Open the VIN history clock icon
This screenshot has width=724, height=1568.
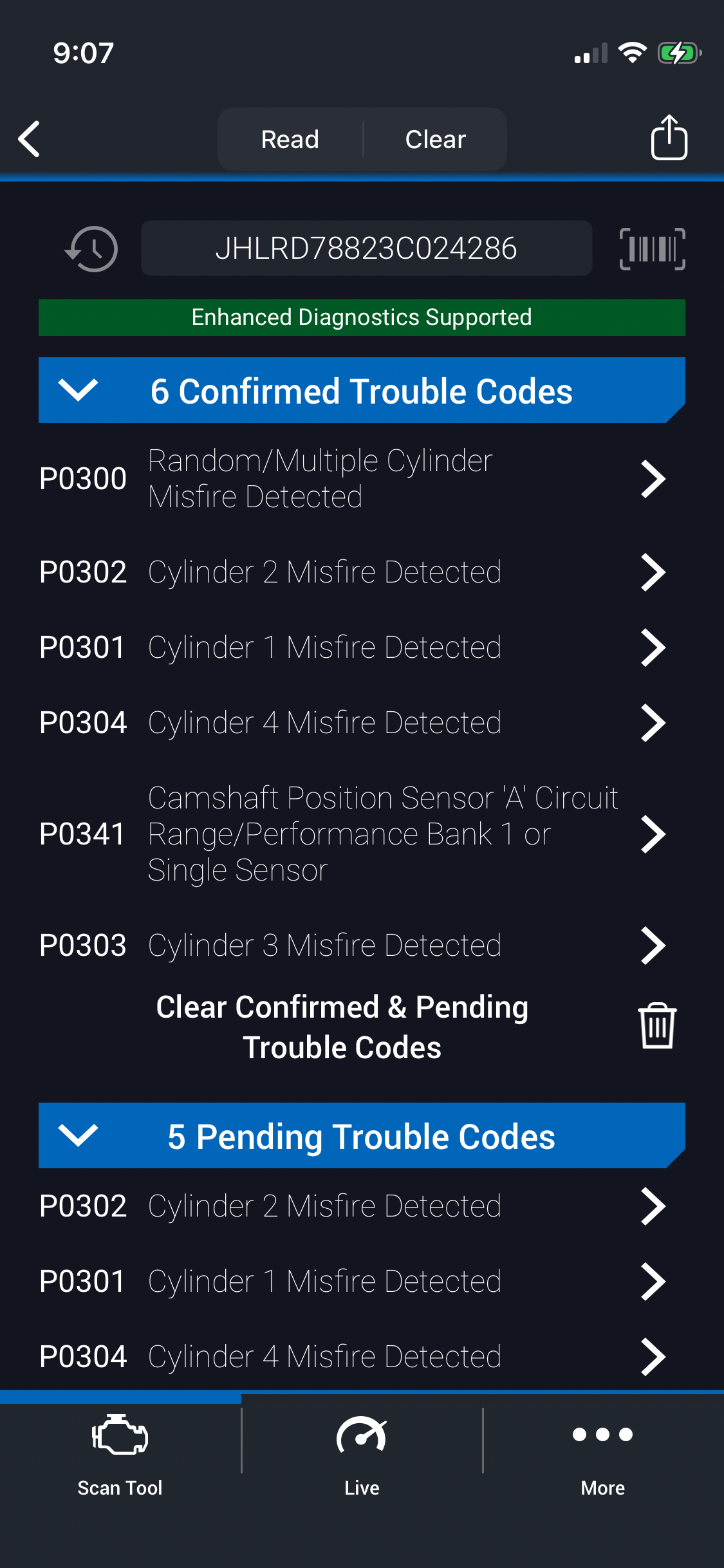click(x=91, y=249)
